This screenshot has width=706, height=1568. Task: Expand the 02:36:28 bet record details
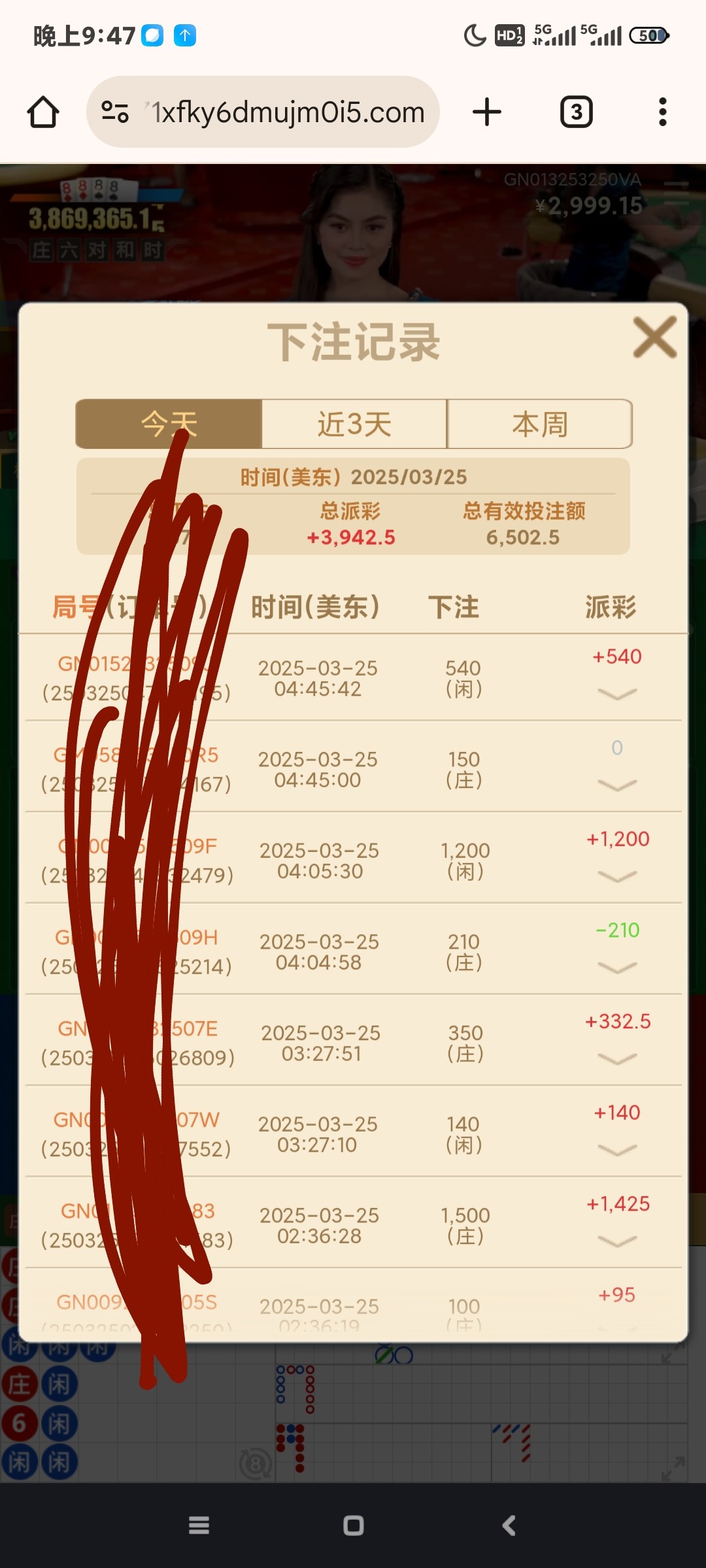tap(616, 1241)
